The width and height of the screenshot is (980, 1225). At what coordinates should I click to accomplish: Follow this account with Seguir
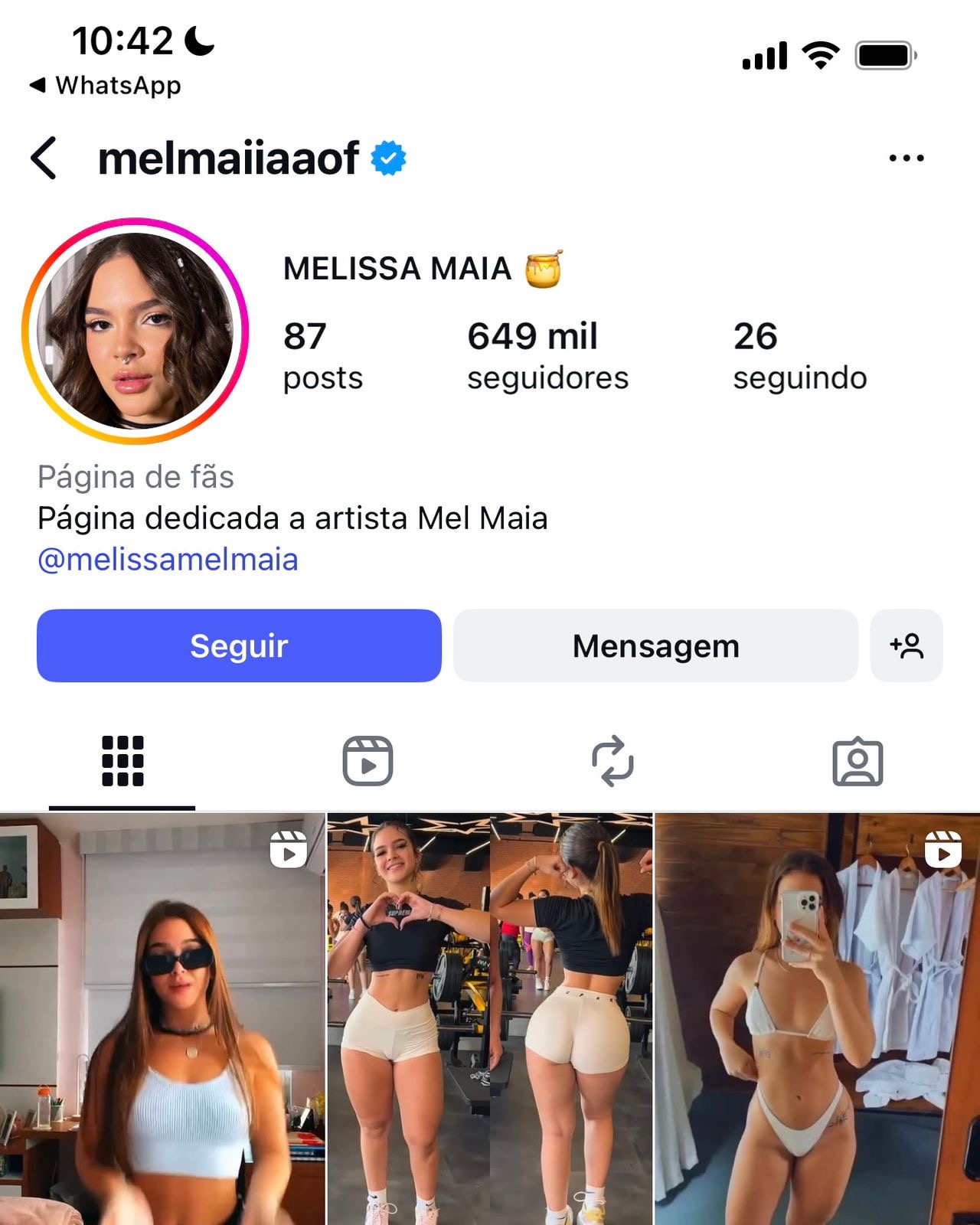click(x=239, y=645)
